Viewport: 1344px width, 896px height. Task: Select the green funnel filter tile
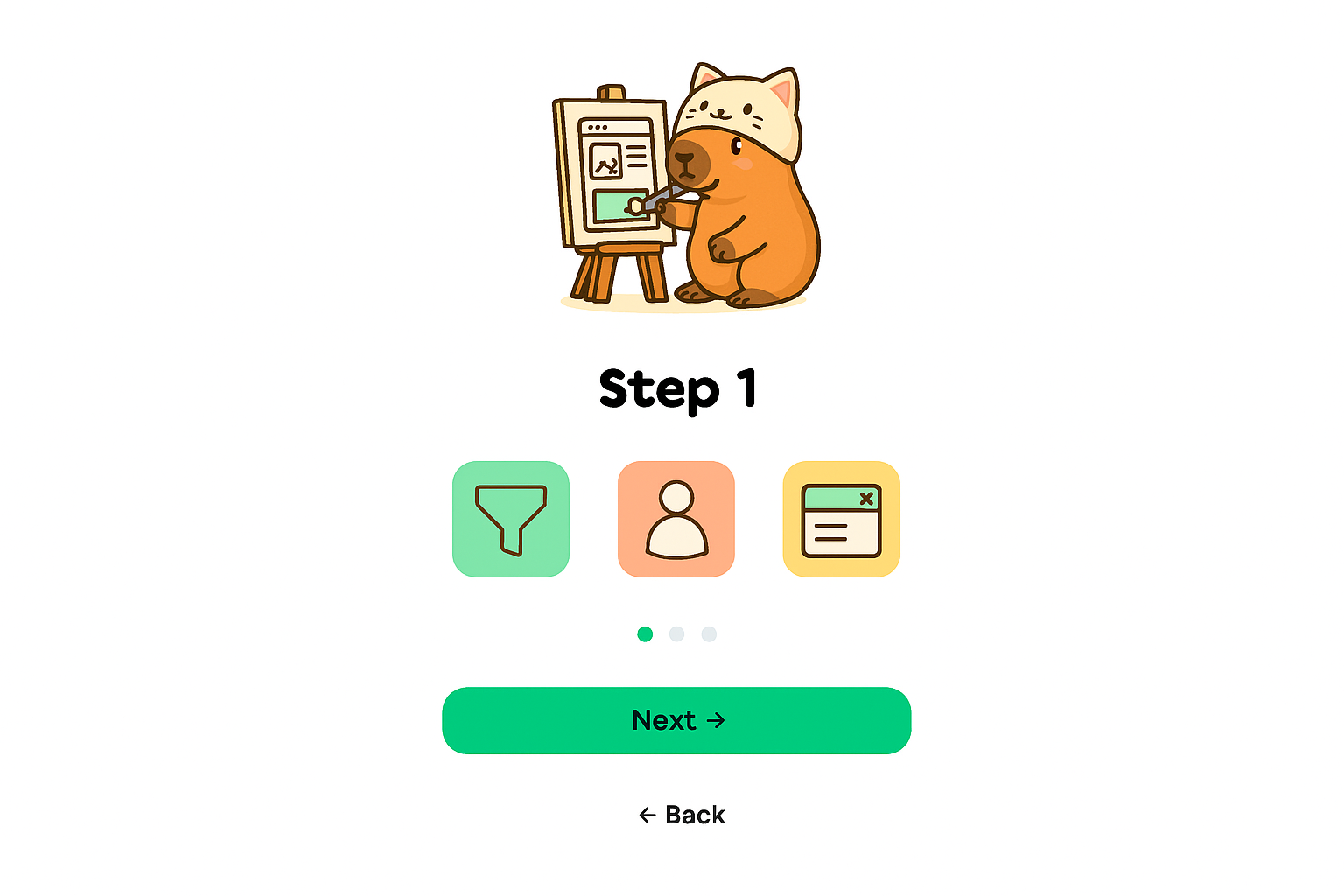coord(511,519)
